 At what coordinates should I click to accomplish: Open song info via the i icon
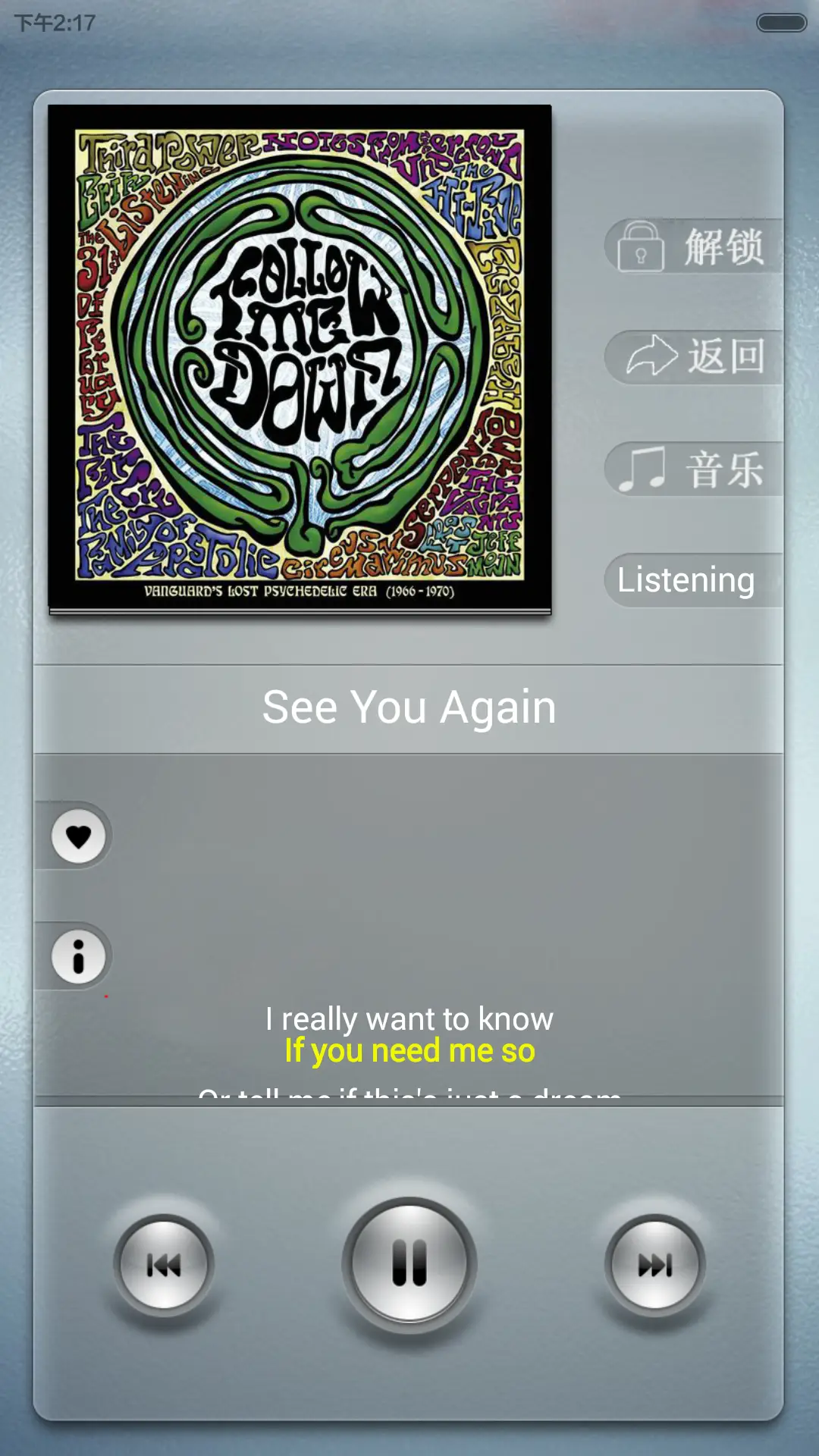[78, 956]
